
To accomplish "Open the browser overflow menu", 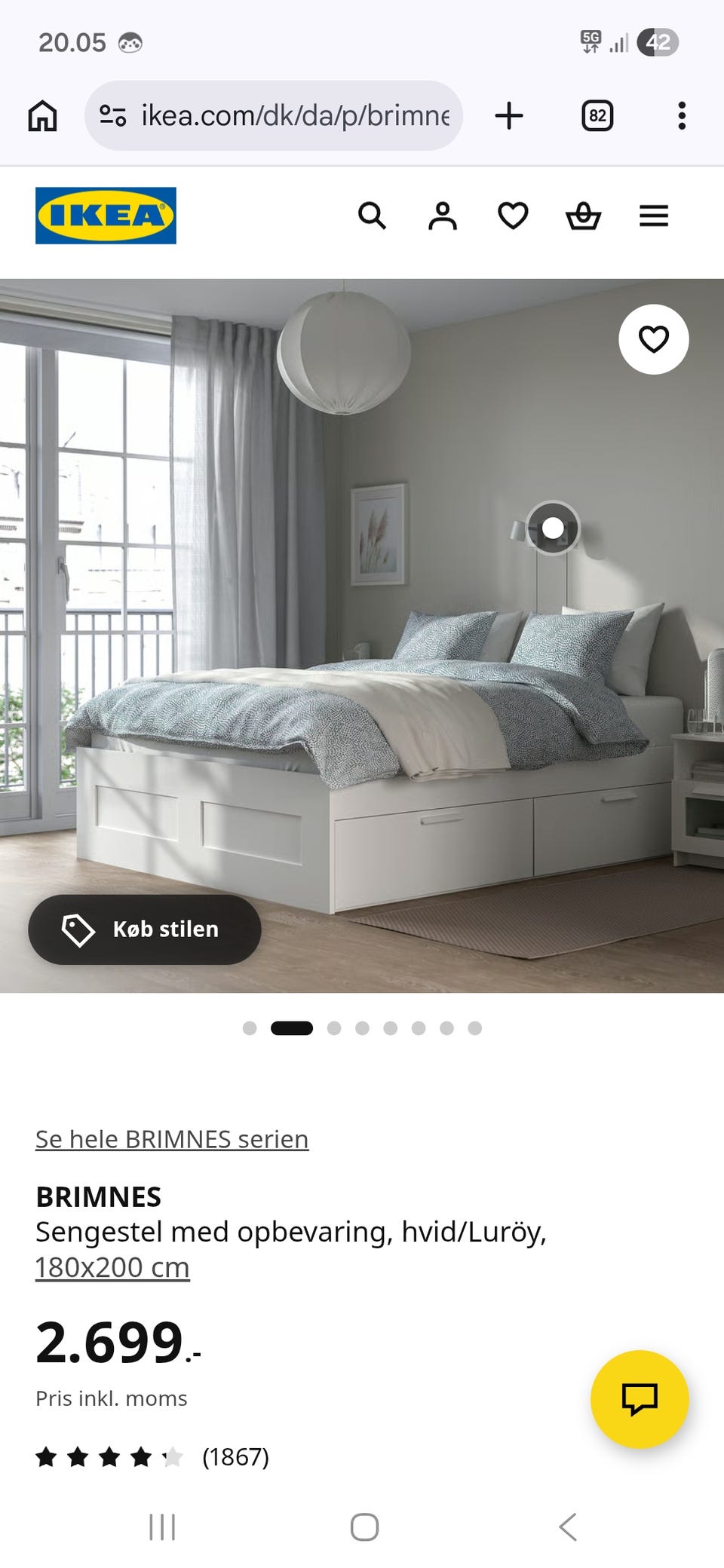I will point(682,115).
